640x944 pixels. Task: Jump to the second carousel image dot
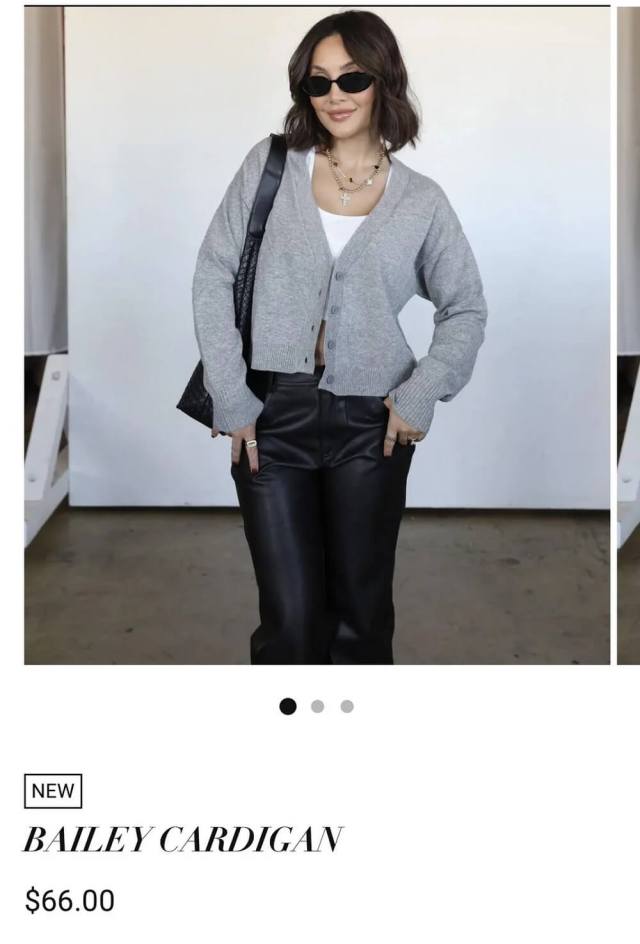pos(317,706)
